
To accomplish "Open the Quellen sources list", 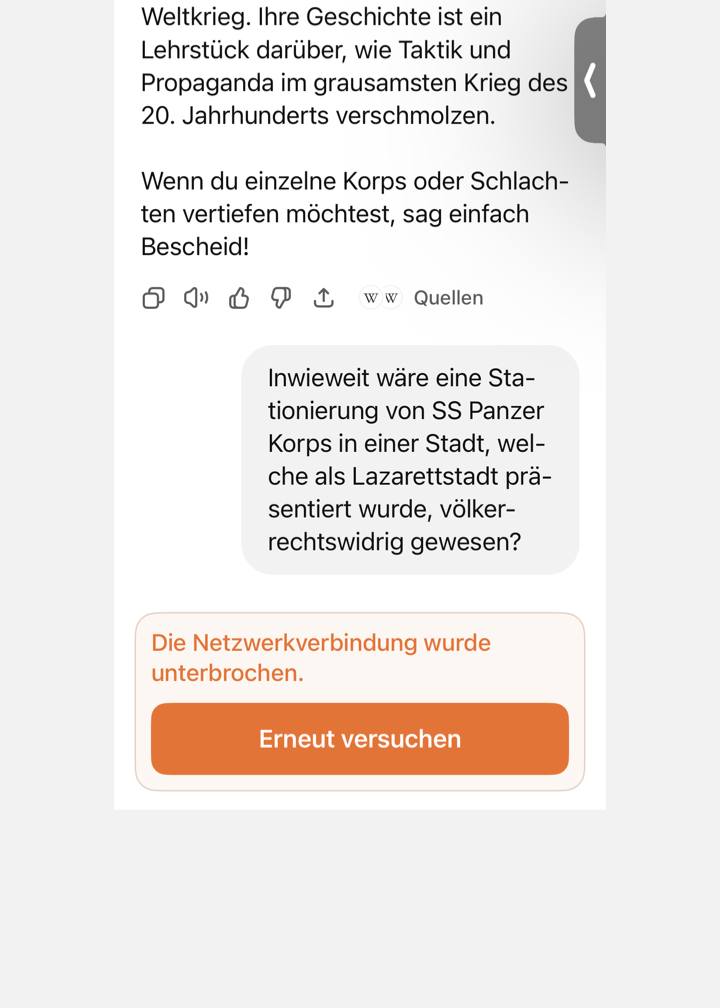I will click(x=422, y=298).
